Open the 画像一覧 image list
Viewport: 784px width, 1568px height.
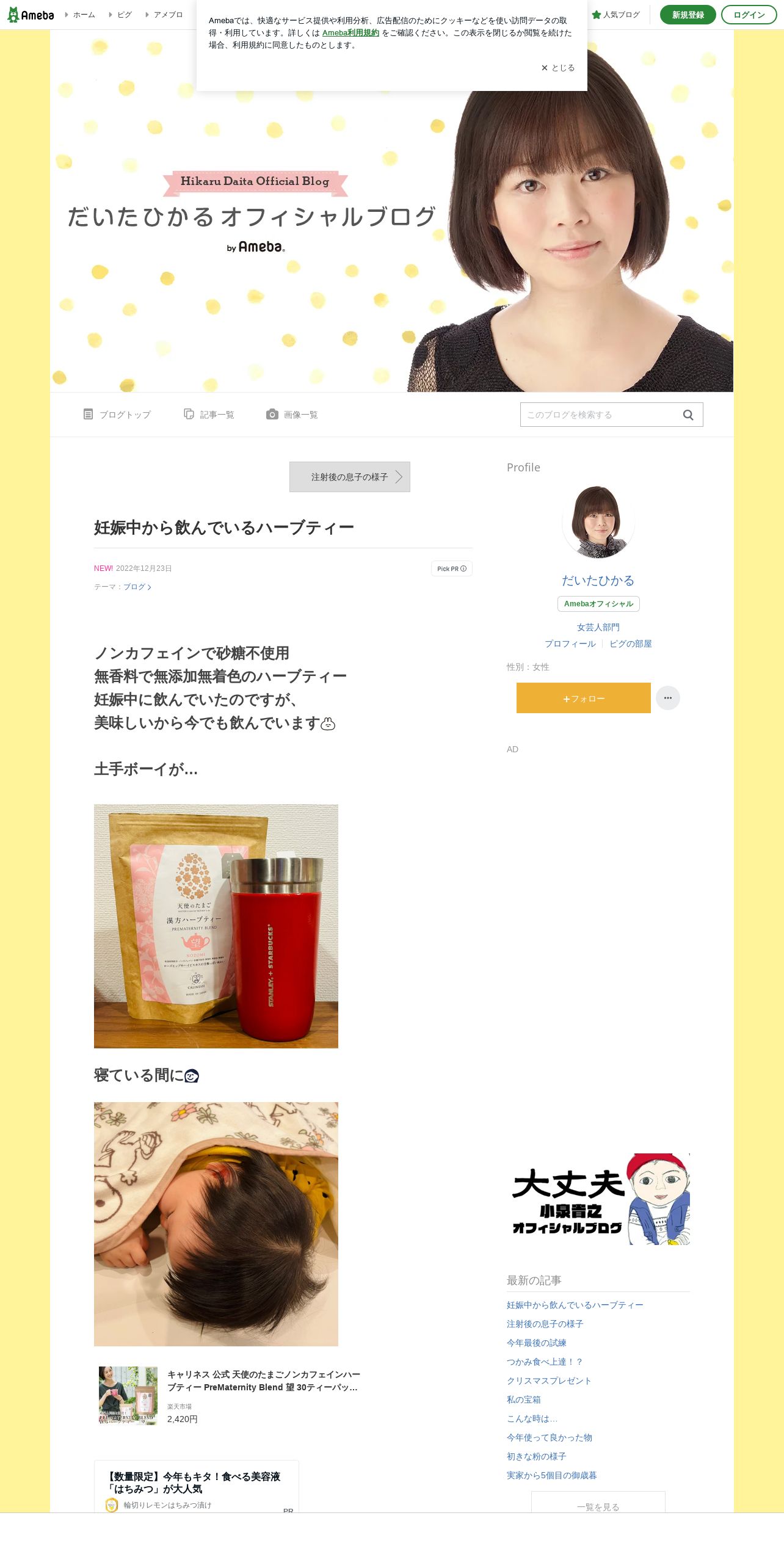292,415
